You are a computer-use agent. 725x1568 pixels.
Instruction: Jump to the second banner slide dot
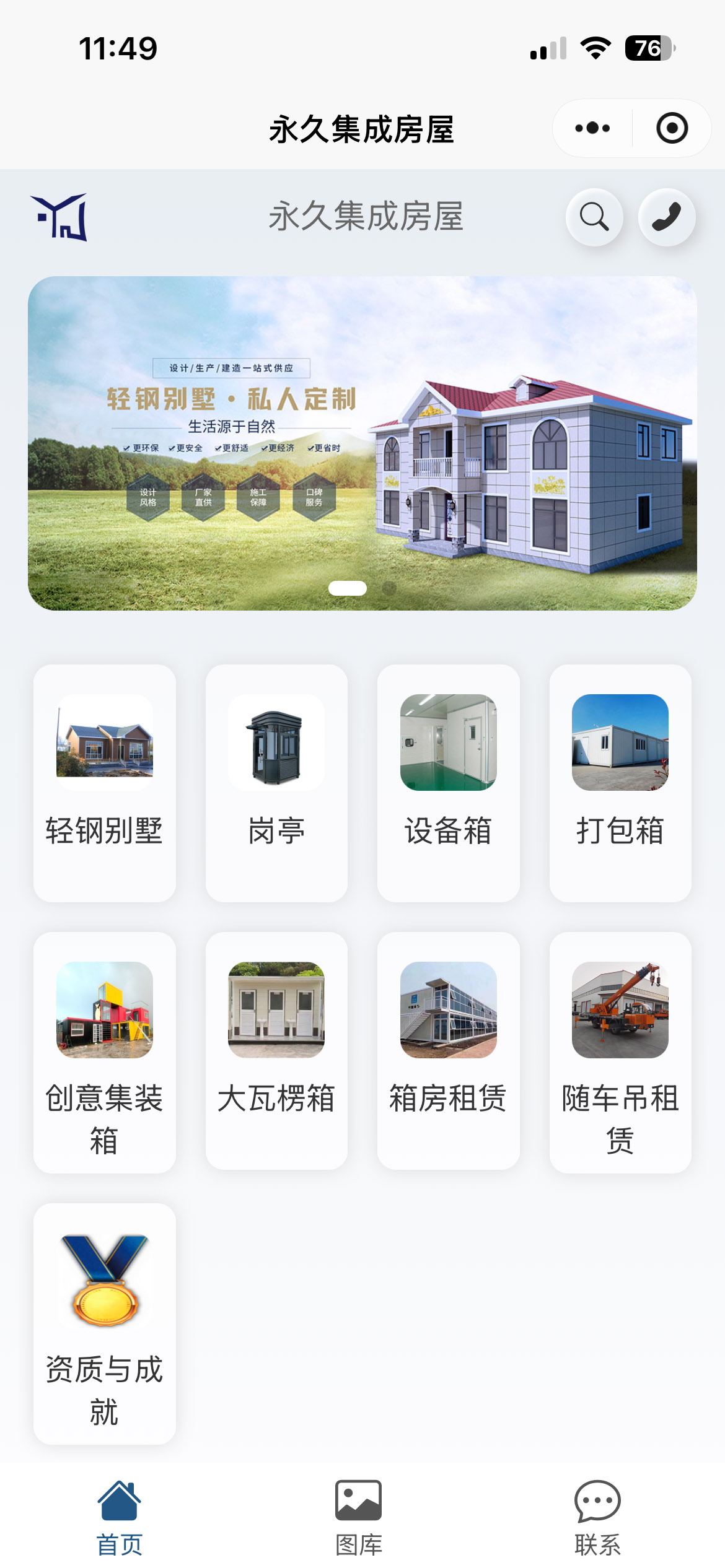tap(389, 588)
